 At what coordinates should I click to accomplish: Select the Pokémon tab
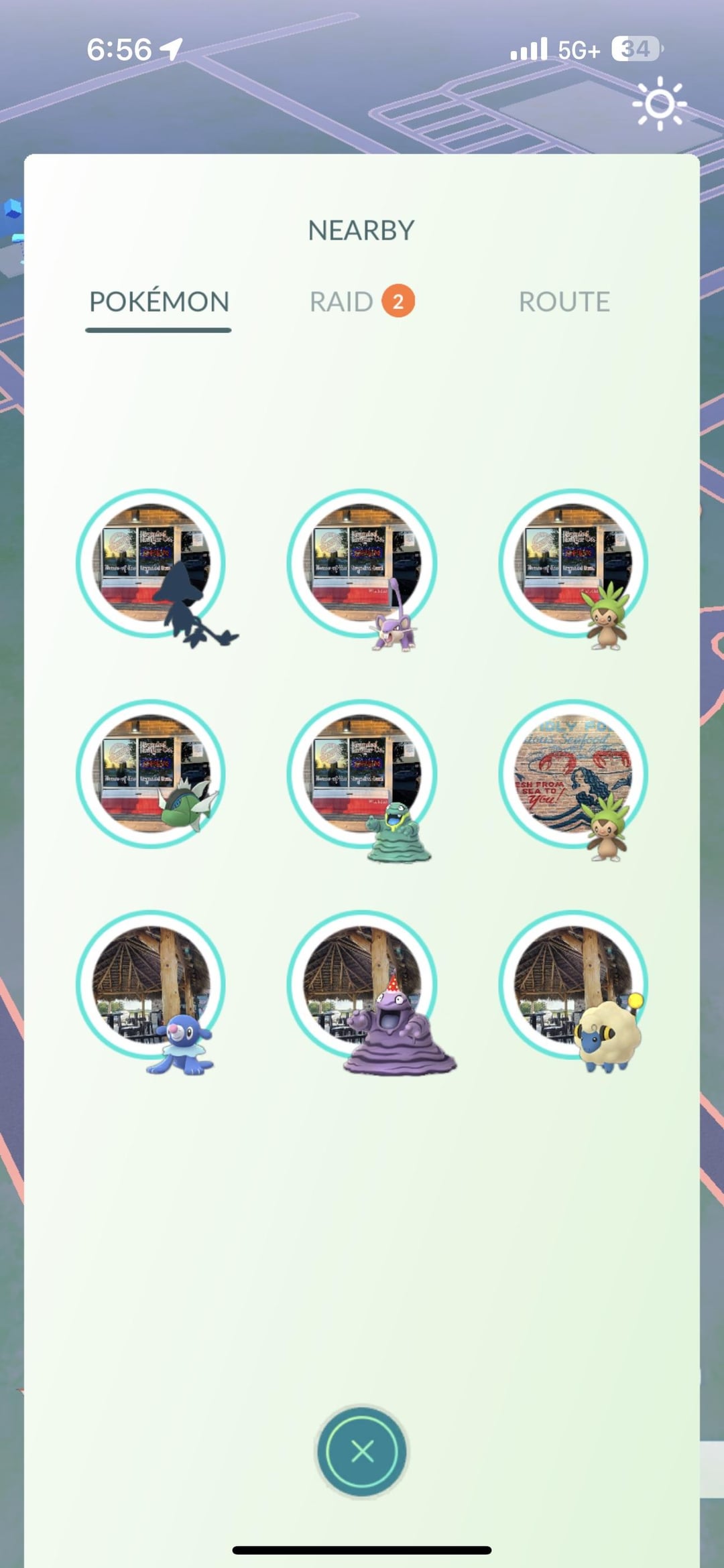point(159,302)
